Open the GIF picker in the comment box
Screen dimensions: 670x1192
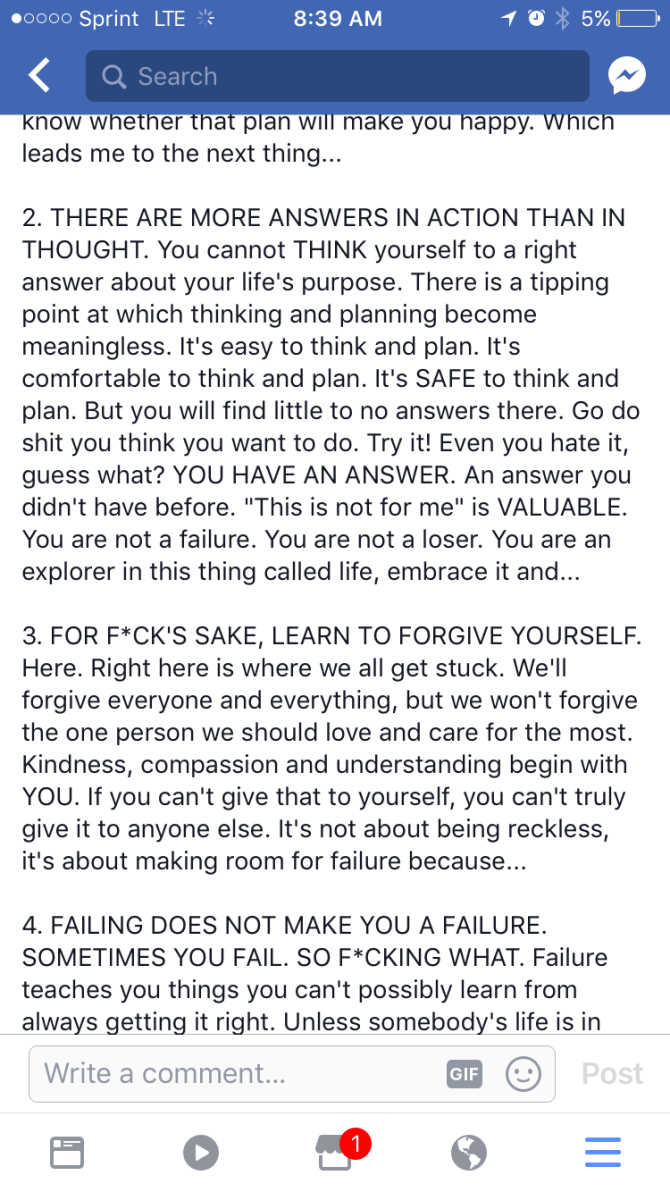pos(464,1074)
